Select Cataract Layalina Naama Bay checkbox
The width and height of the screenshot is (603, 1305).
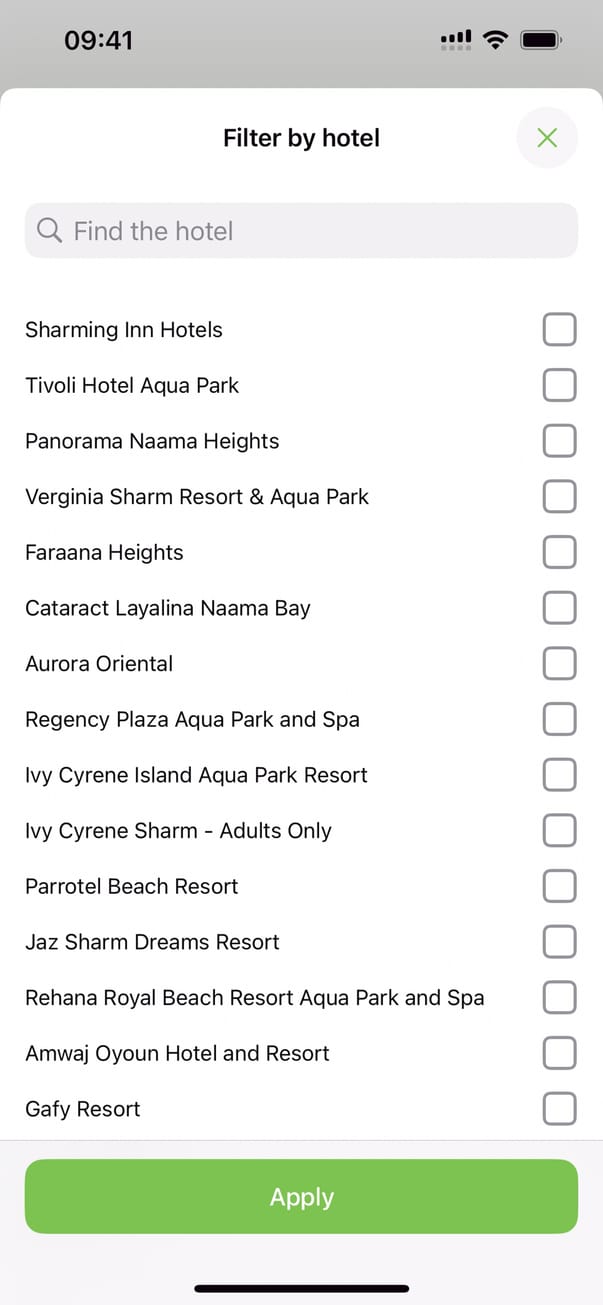pyautogui.click(x=559, y=608)
